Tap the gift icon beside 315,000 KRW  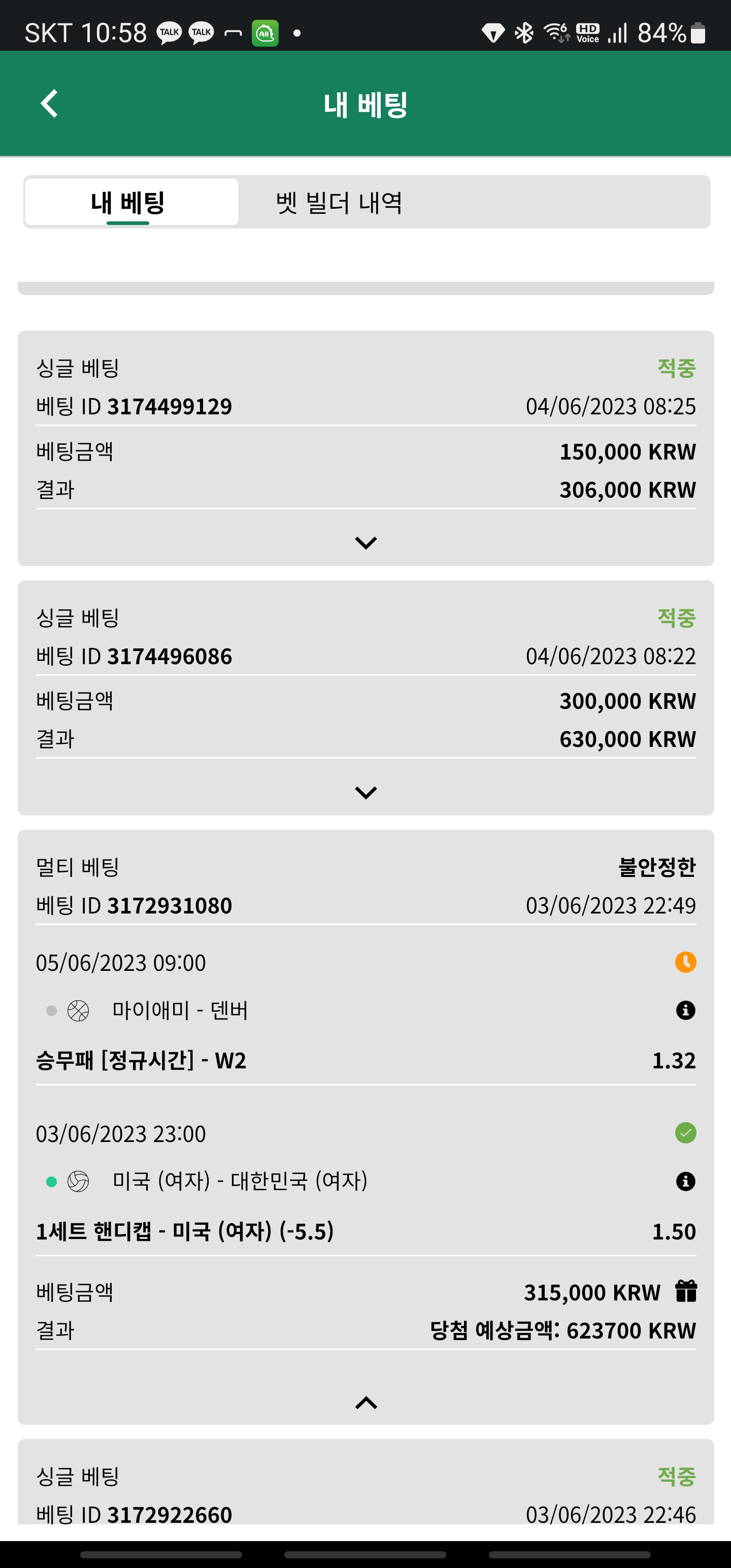tap(686, 1291)
